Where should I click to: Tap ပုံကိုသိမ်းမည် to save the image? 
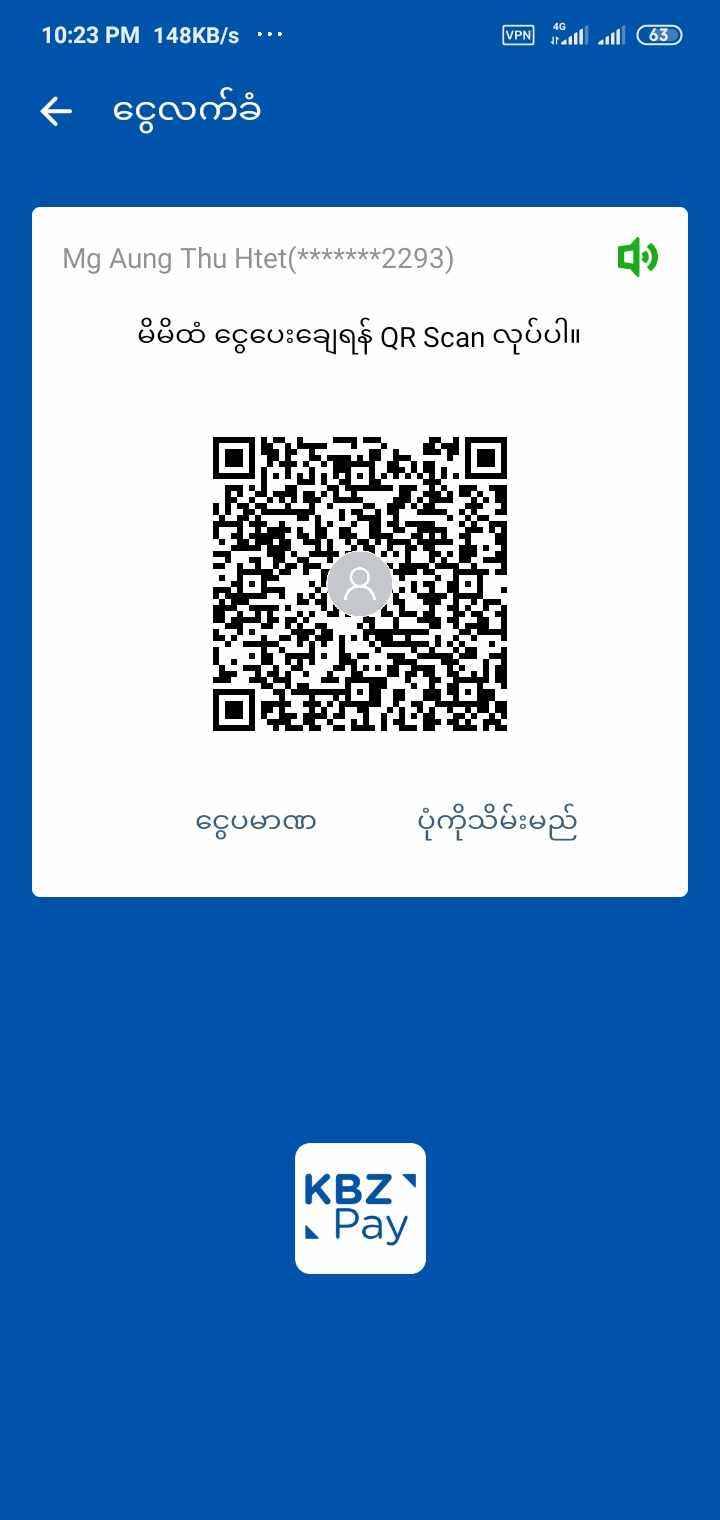coord(497,823)
